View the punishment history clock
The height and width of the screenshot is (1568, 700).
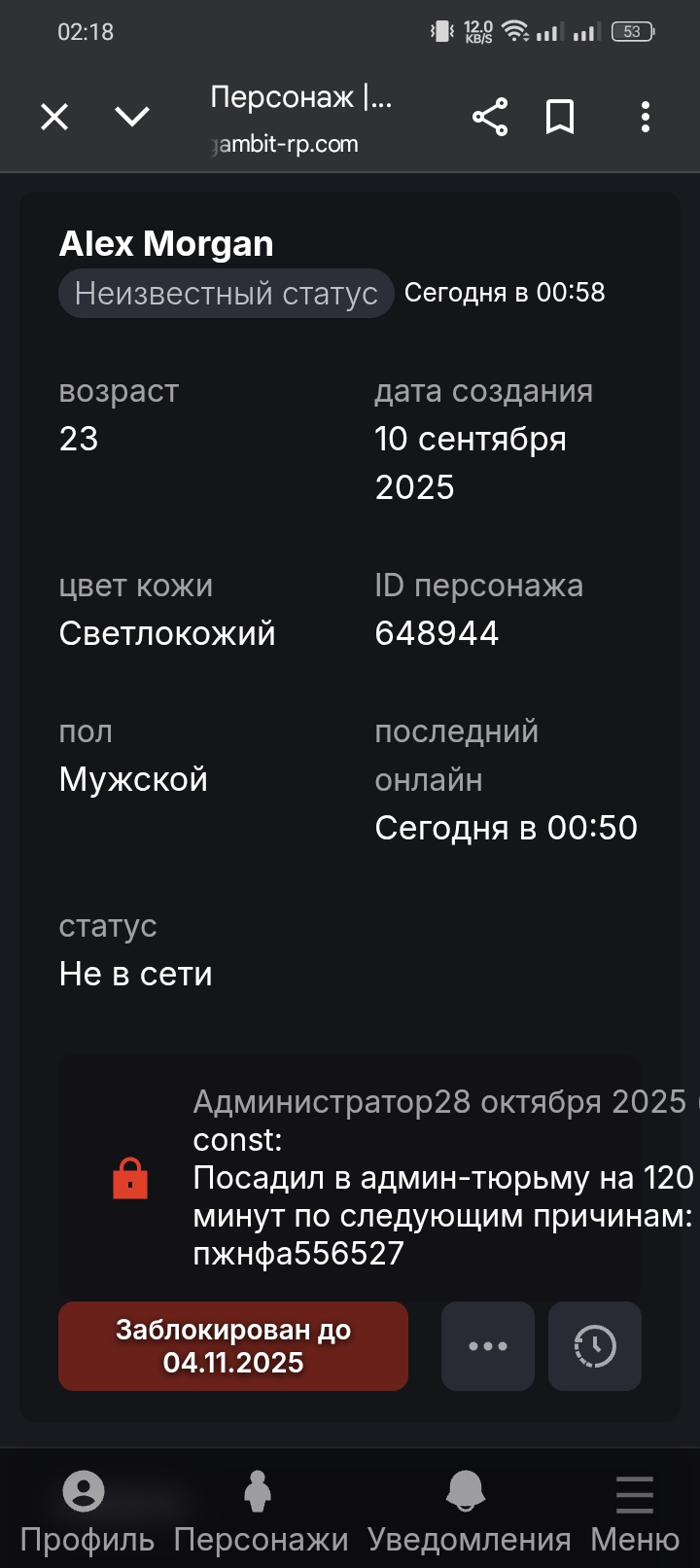click(x=595, y=1346)
